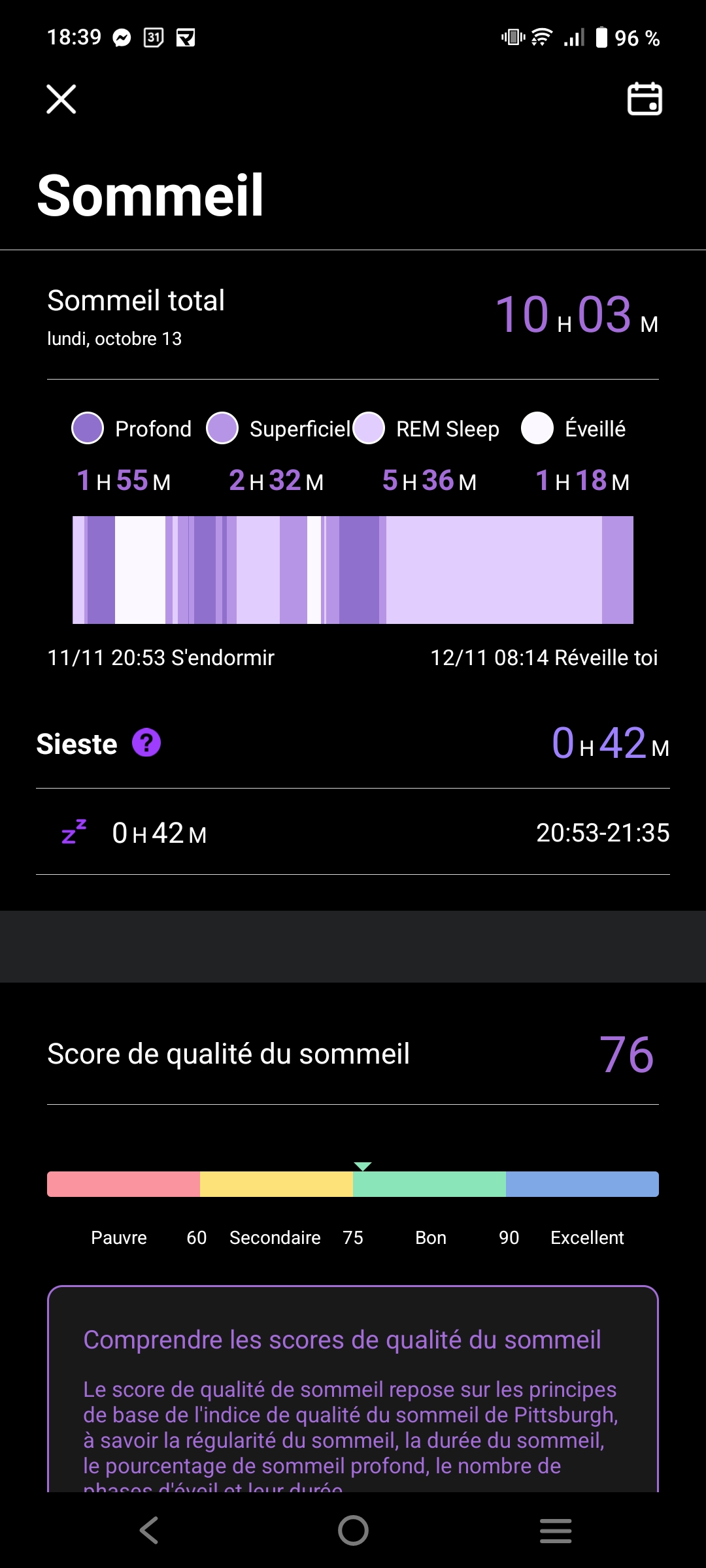The image size is (706, 1568).
Task: Go back using system navigation
Action: point(149,1530)
